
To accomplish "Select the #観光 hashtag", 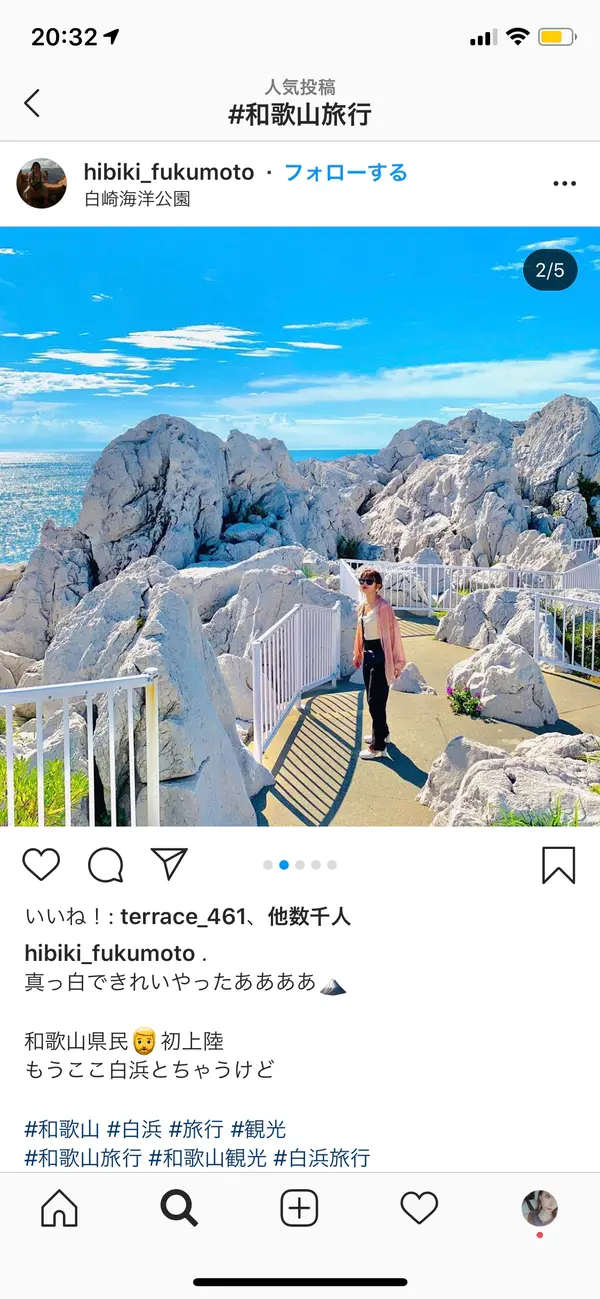I will pyautogui.click(x=258, y=1130).
